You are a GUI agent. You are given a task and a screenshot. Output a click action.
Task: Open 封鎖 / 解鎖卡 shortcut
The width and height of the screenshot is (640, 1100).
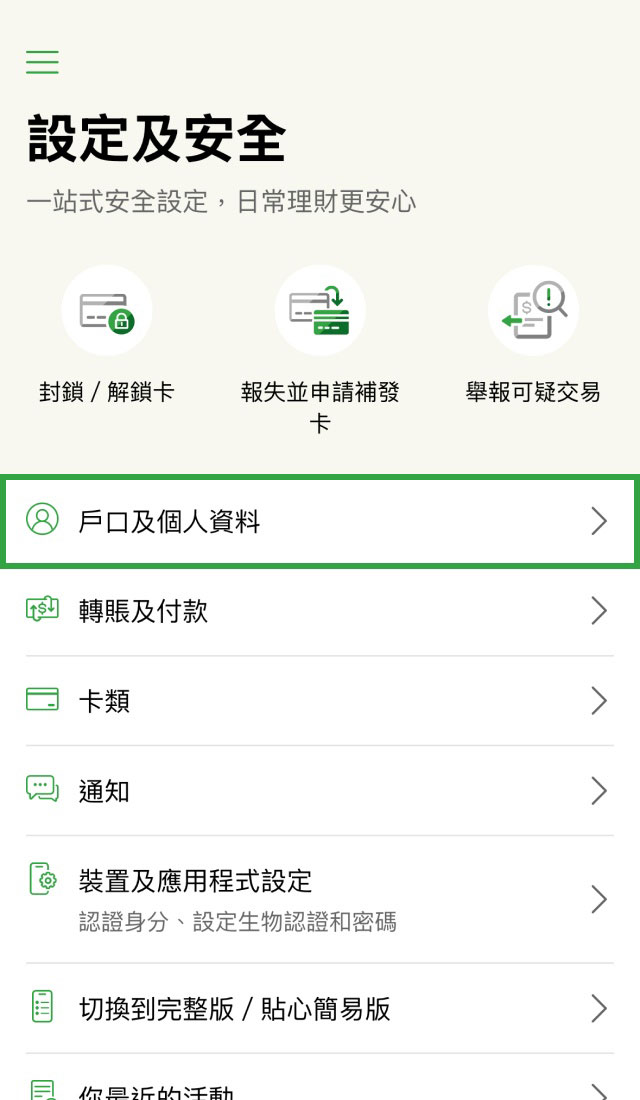[107, 311]
